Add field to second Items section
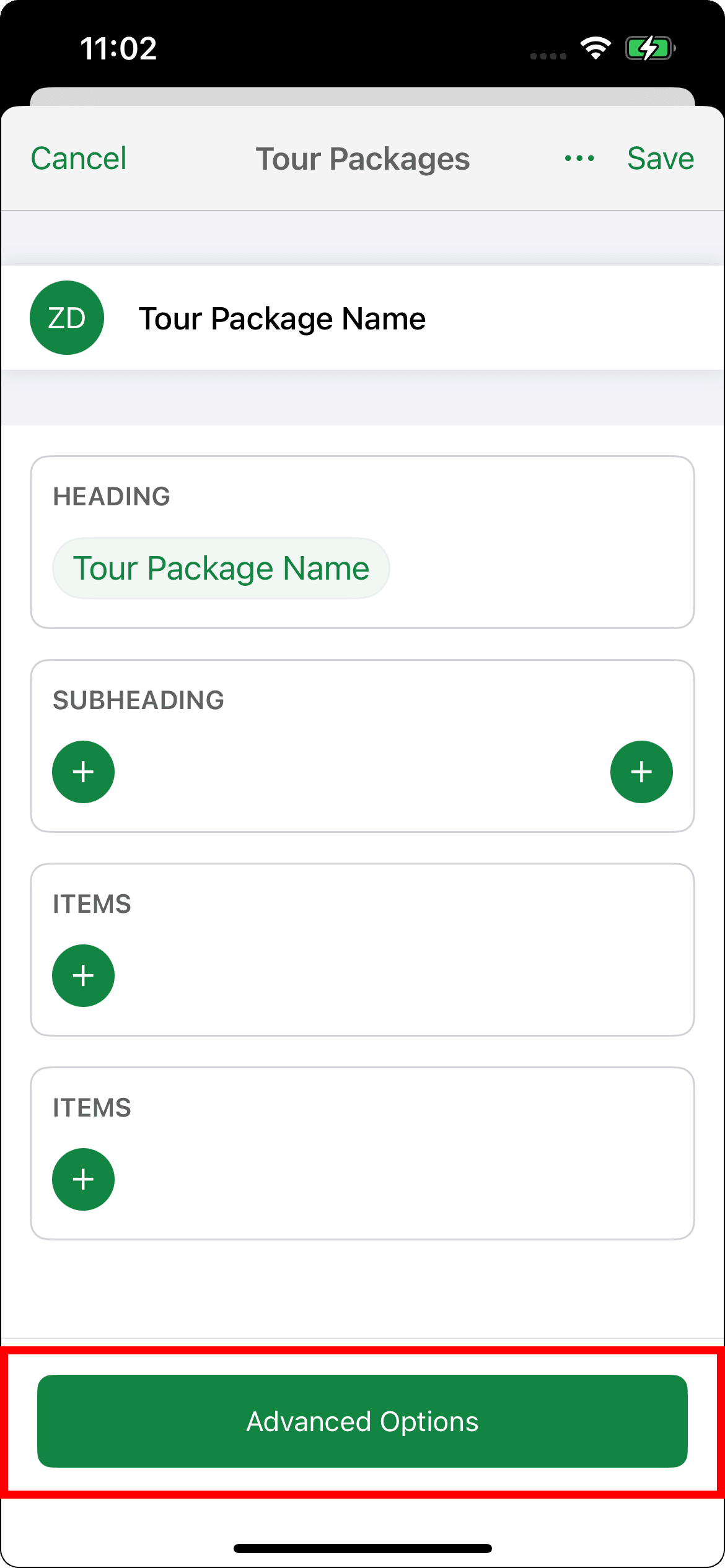 point(84,1179)
